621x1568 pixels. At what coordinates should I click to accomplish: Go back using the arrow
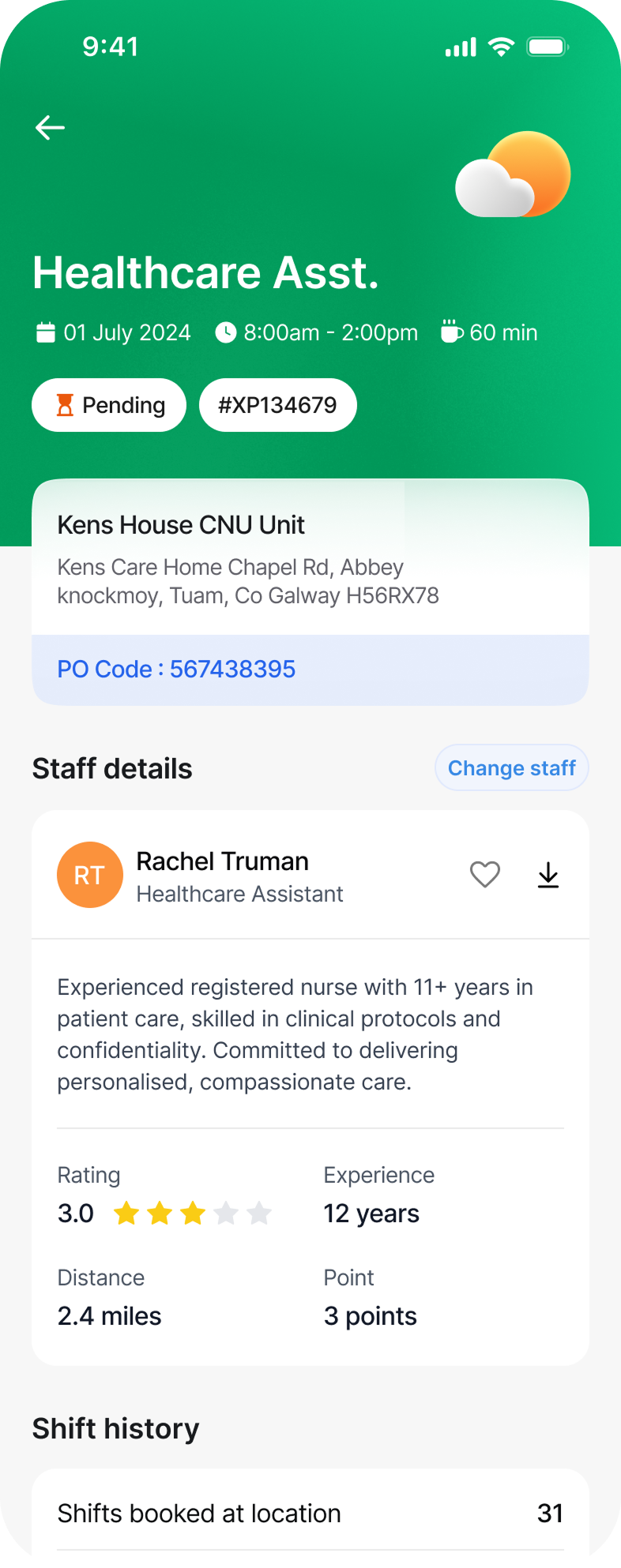coord(50,127)
